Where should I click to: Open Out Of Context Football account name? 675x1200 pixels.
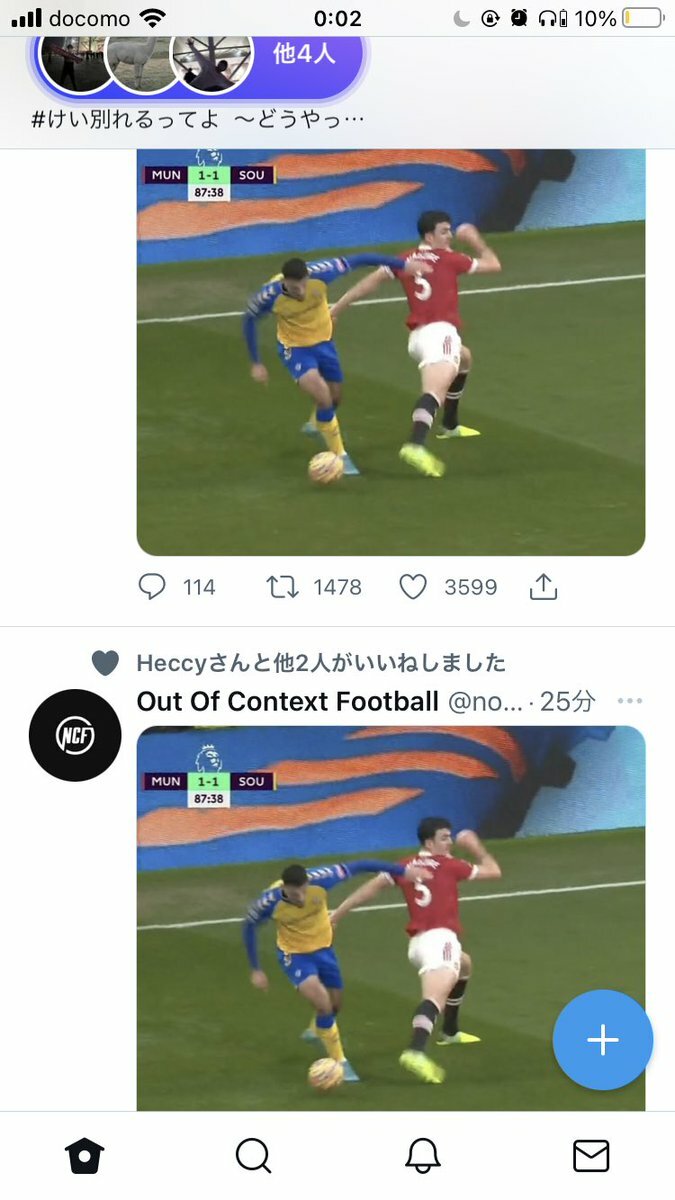point(287,701)
